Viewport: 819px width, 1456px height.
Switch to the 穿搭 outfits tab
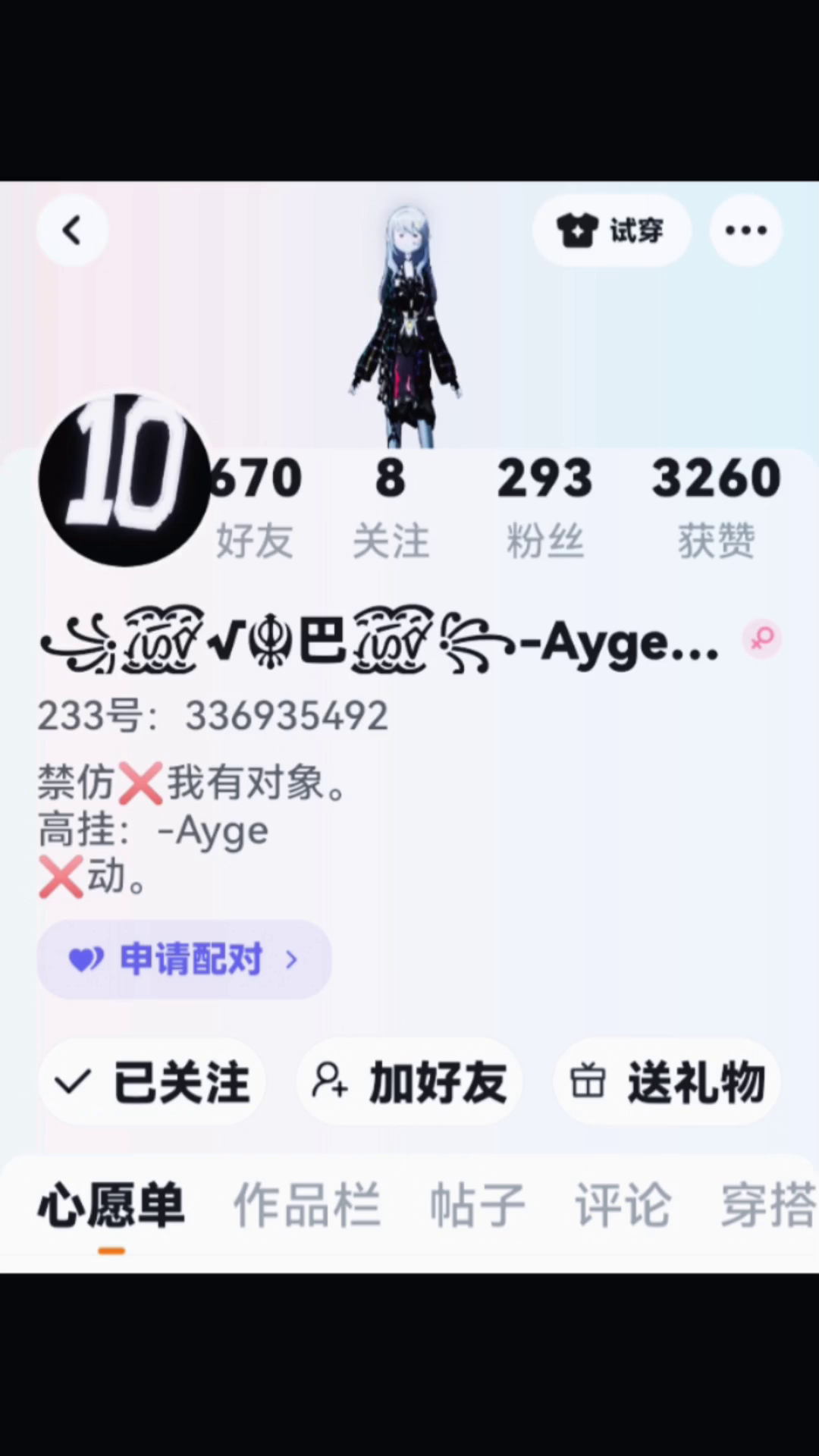(x=767, y=1206)
